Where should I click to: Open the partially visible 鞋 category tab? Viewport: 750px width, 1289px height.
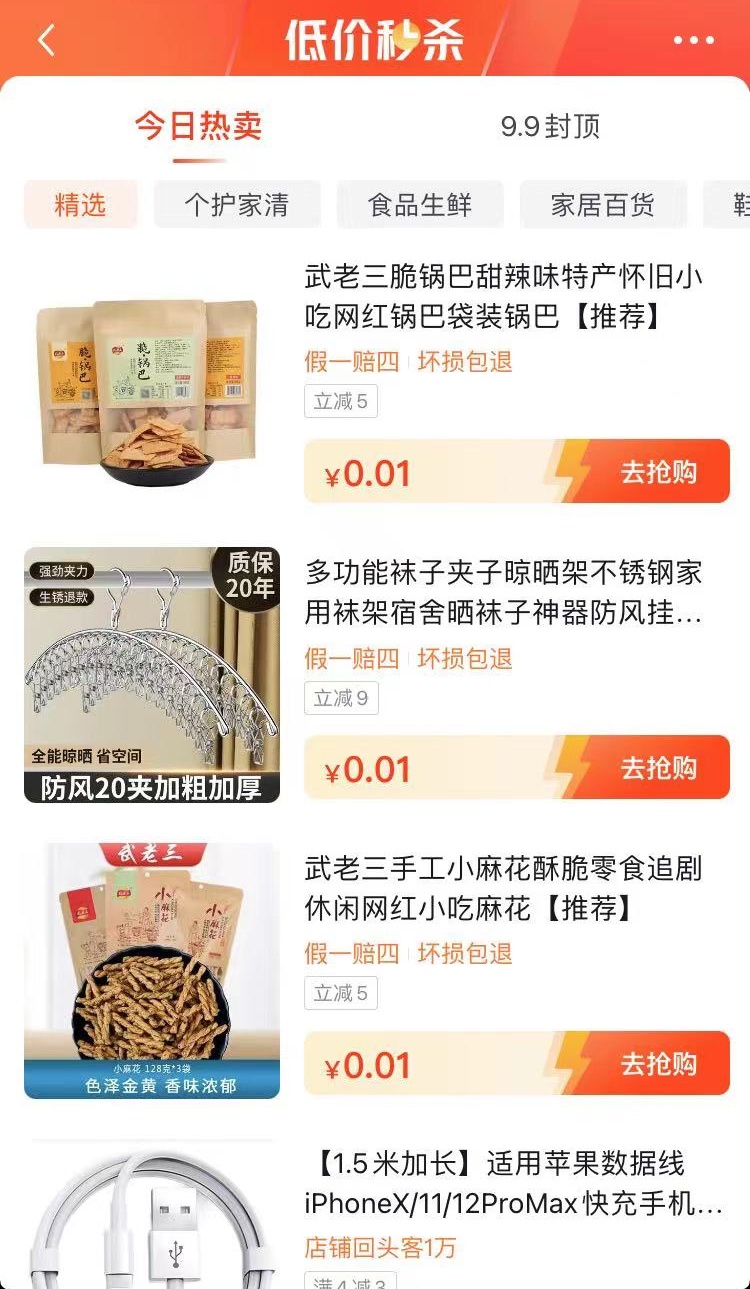tap(740, 204)
